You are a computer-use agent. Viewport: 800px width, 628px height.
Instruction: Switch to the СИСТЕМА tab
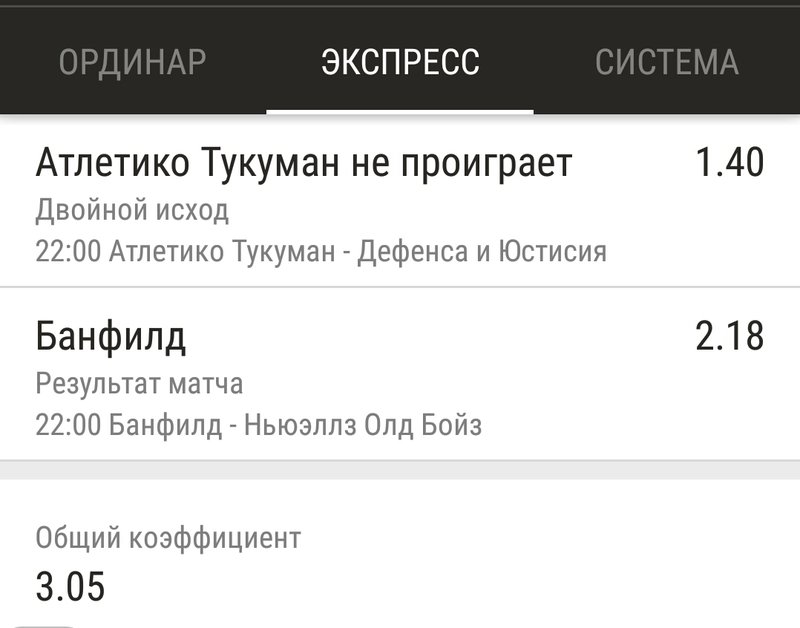click(x=666, y=62)
